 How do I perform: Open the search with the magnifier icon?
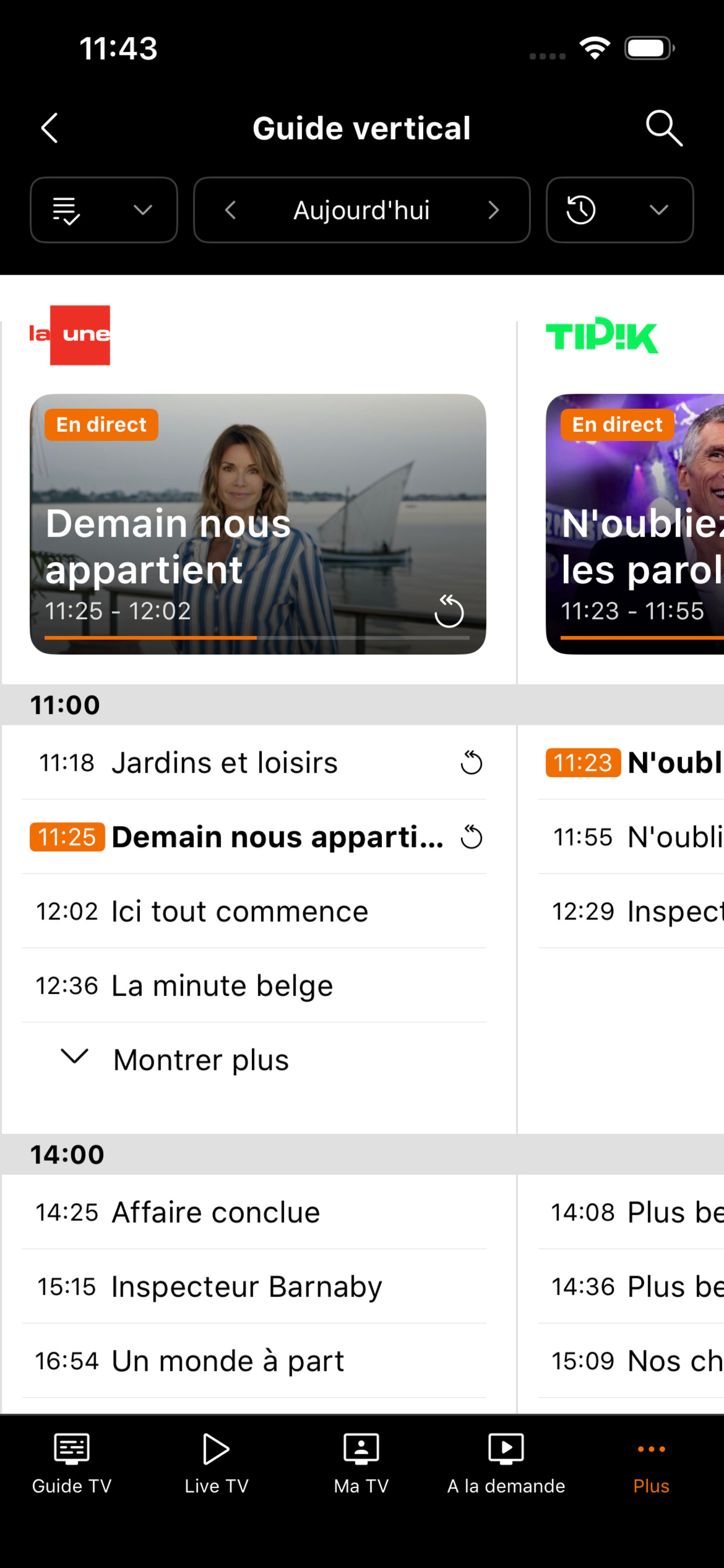[665, 128]
